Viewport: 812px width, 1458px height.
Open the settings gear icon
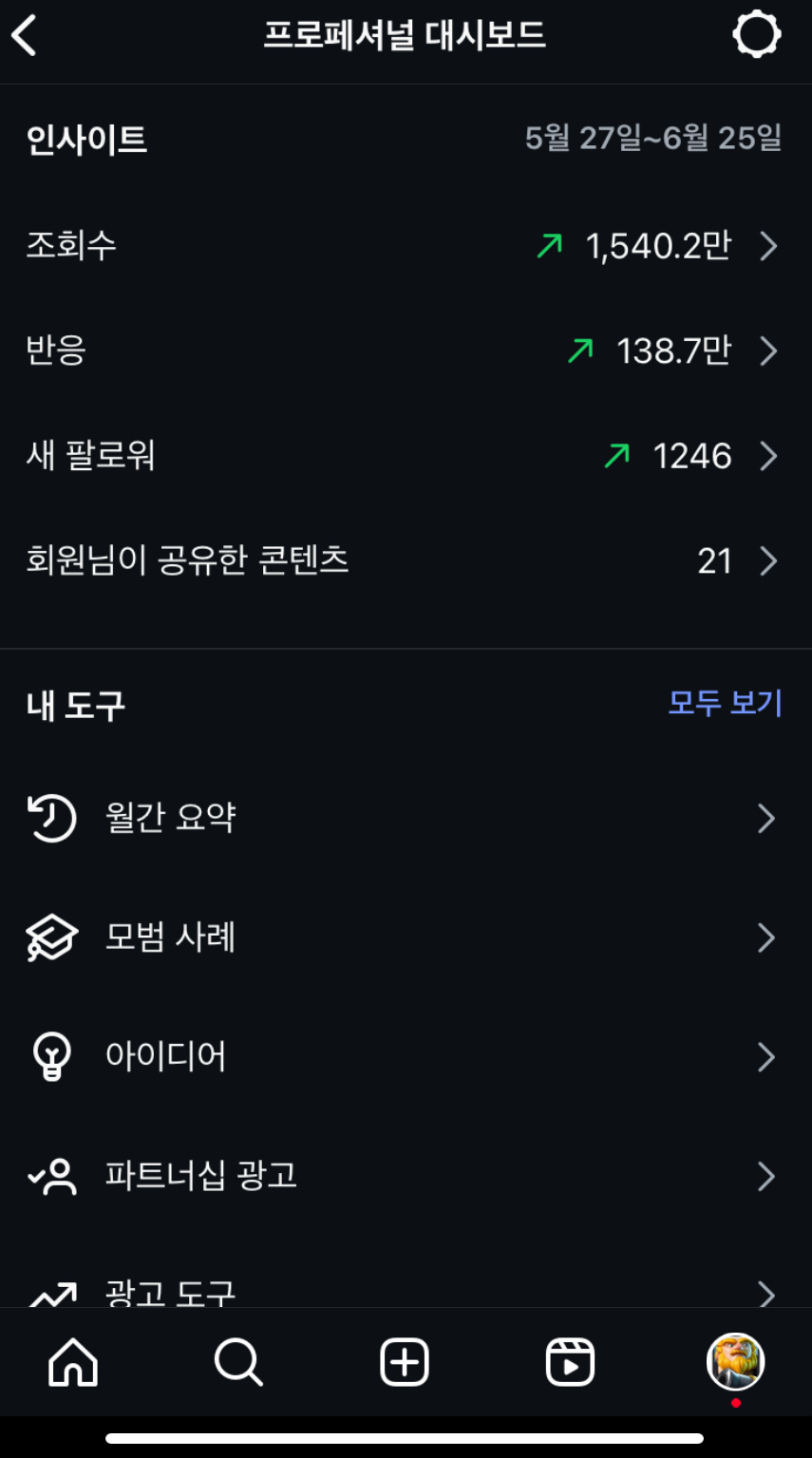756,36
